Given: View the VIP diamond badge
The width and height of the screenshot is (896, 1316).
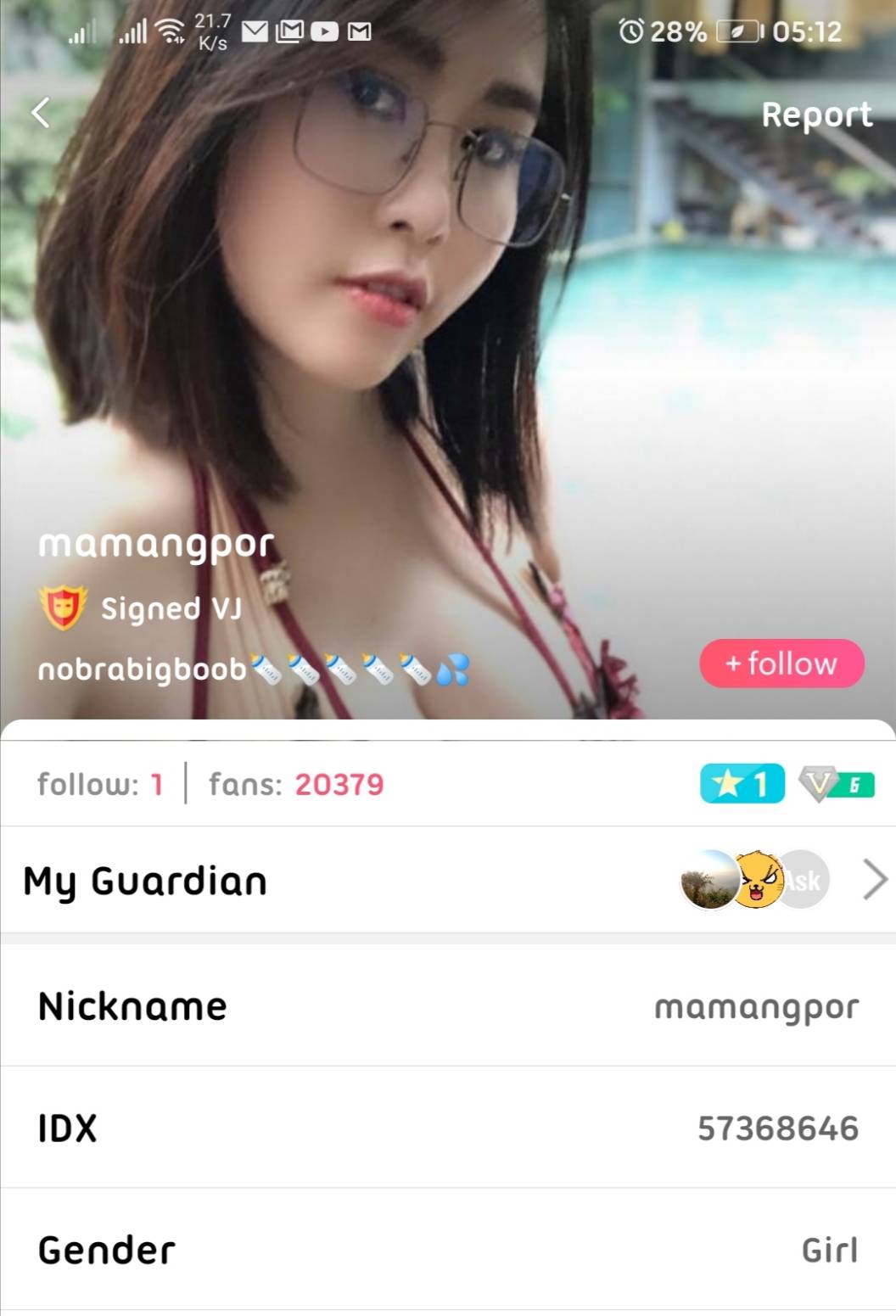Looking at the screenshot, I should (x=836, y=783).
